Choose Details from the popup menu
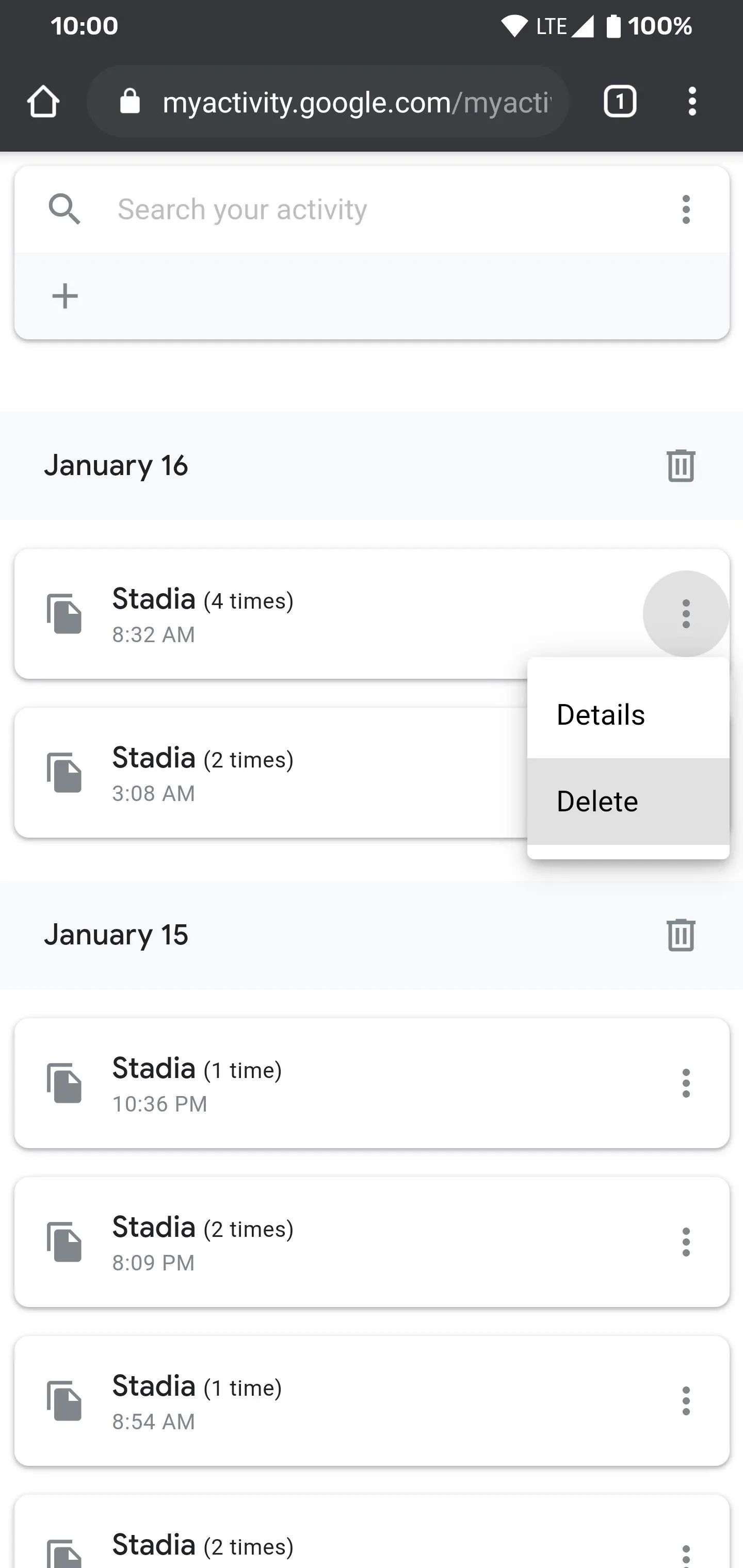743x1568 pixels. pyautogui.click(x=628, y=714)
